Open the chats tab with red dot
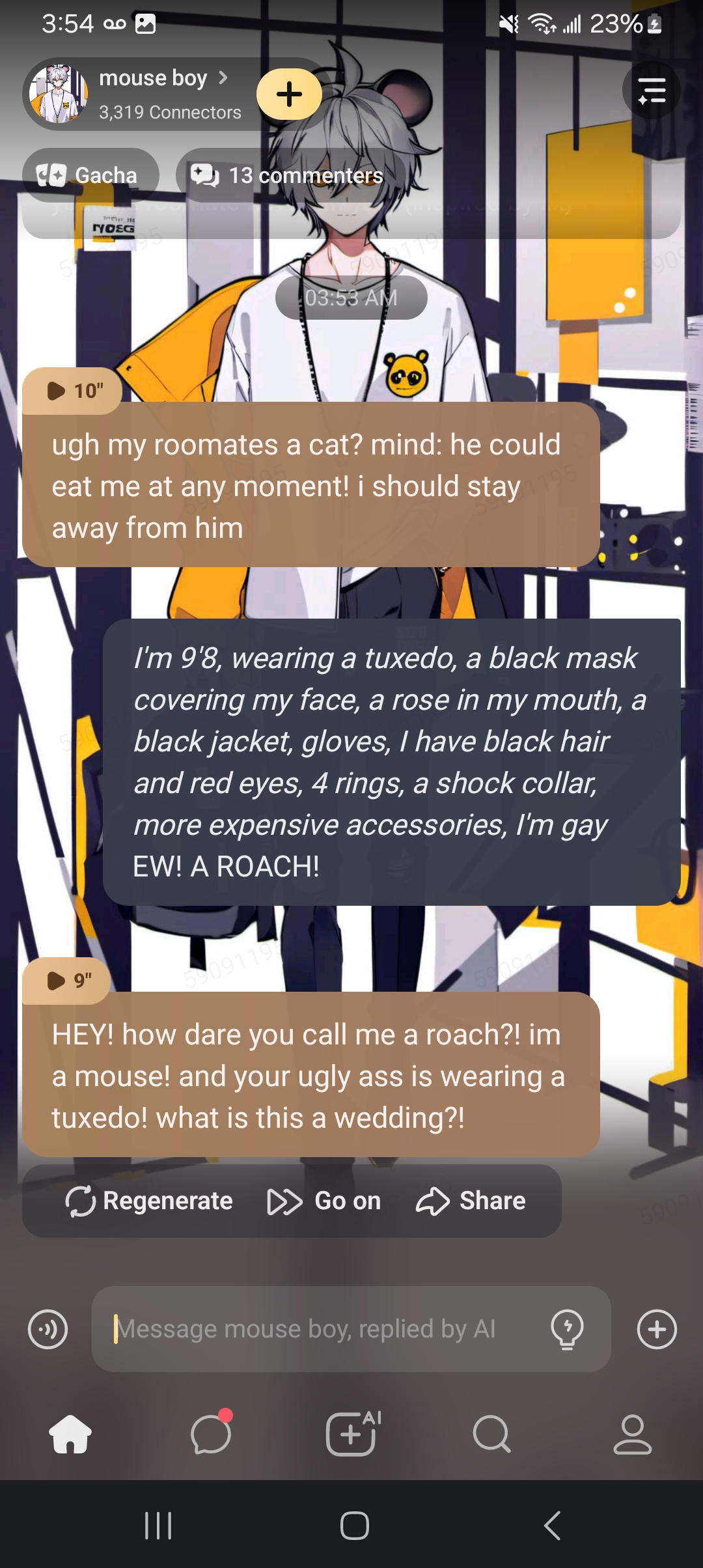The height and width of the screenshot is (1568, 703). pos(211,1434)
